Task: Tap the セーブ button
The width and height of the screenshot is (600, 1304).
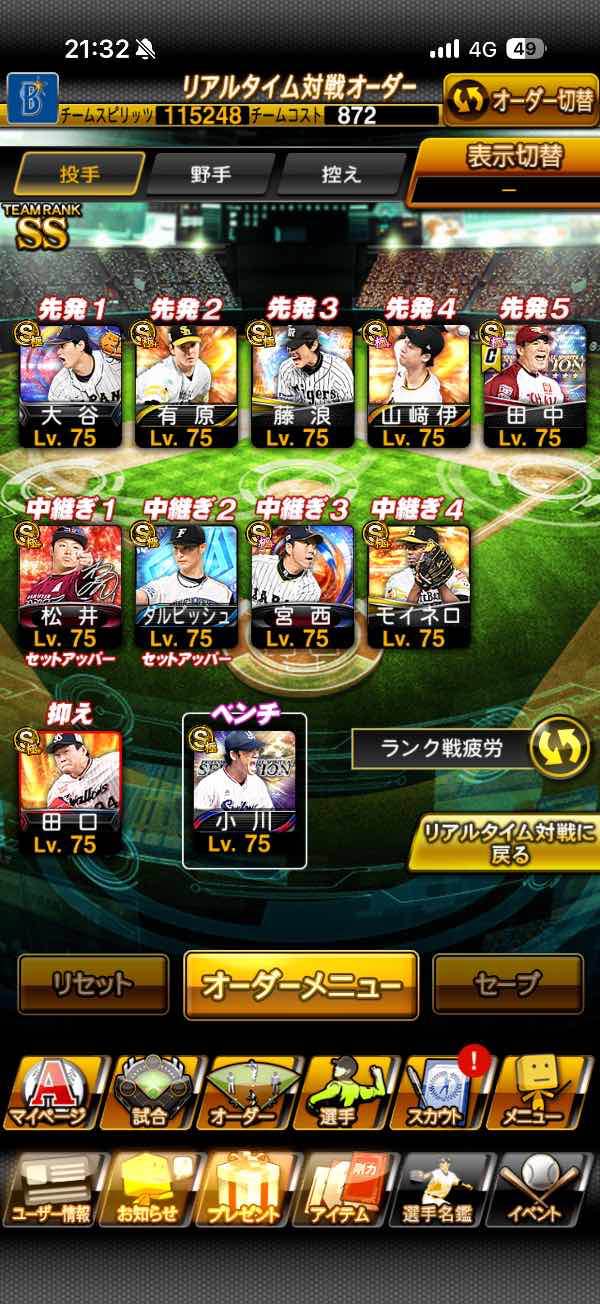Action: pos(507,984)
